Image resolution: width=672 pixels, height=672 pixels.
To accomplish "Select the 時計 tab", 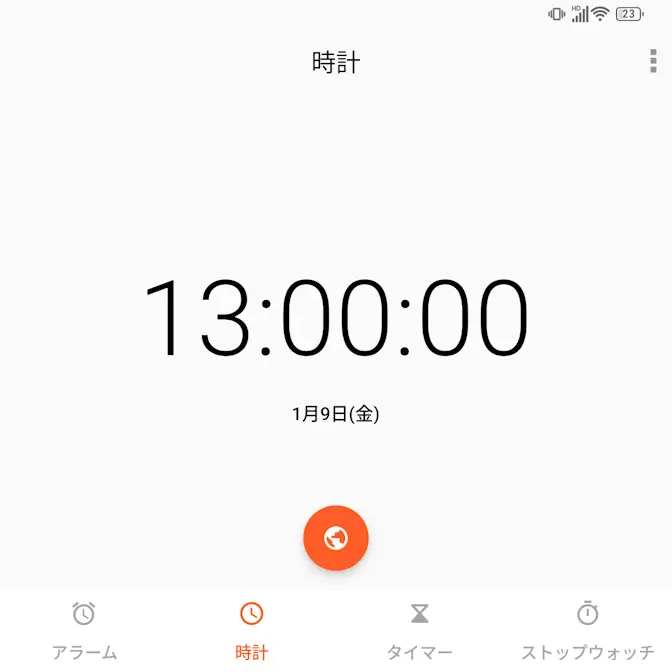I will pyautogui.click(x=252, y=631).
